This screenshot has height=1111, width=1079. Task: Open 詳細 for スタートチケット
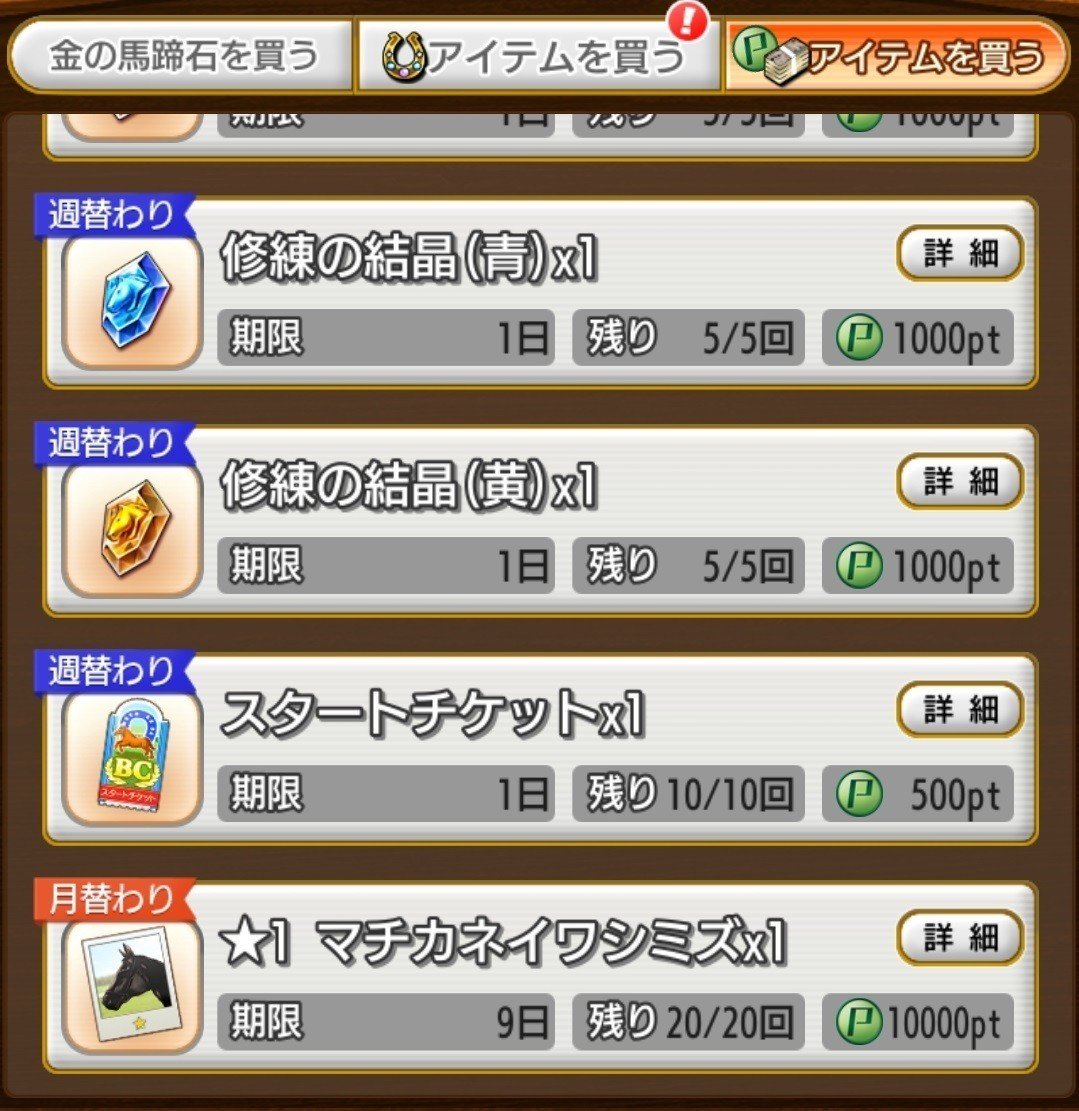[x=960, y=709]
